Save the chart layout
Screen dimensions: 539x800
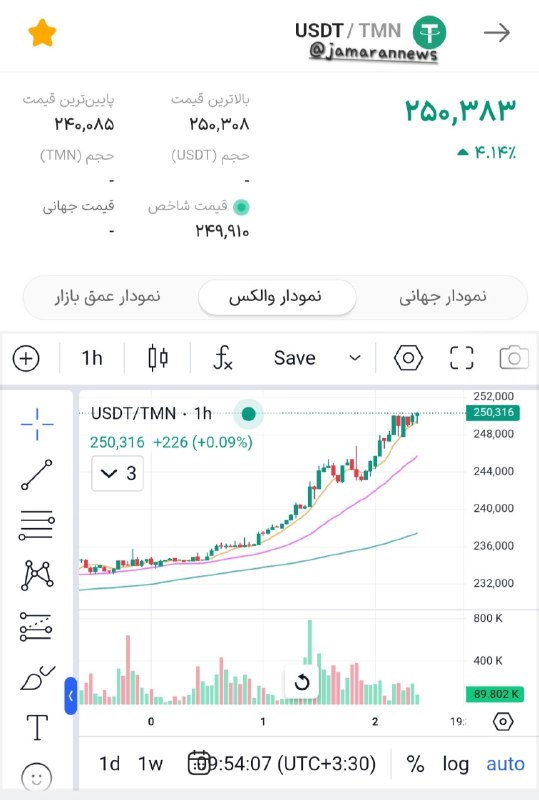[x=295, y=358]
